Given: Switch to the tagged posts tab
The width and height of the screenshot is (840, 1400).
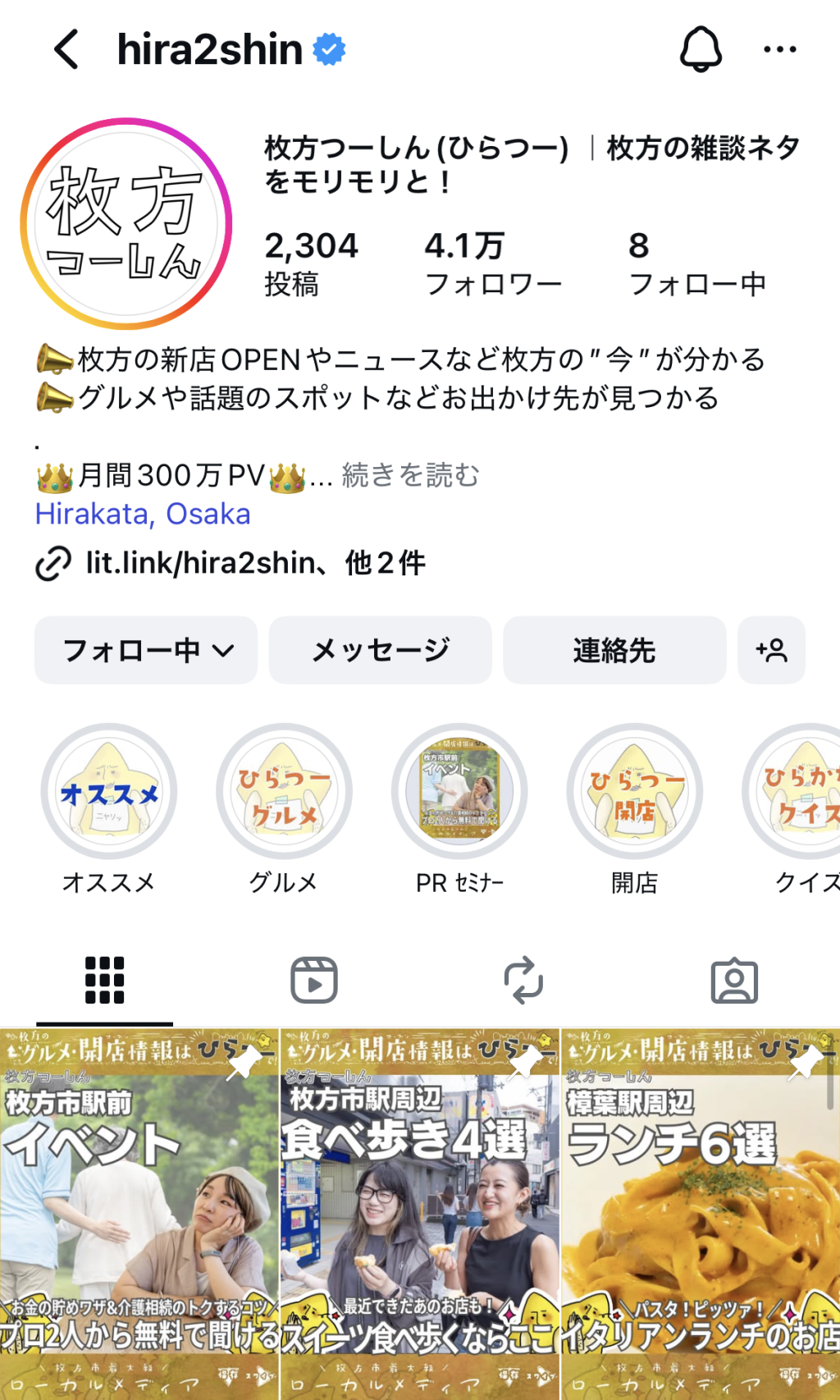Looking at the screenshot, I should (x=734, y=980).
